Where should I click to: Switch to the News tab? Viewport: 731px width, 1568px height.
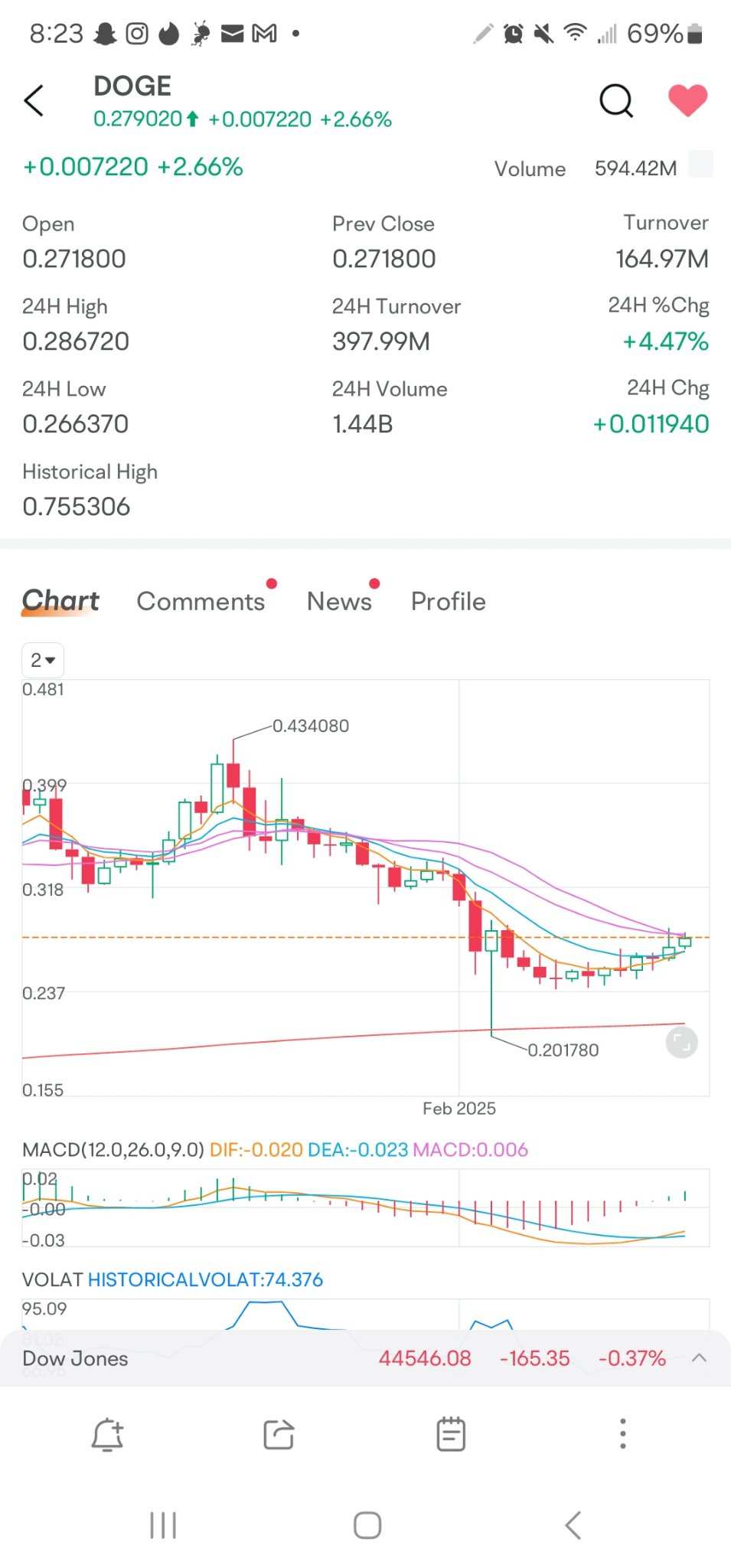[x=339, y=601]
